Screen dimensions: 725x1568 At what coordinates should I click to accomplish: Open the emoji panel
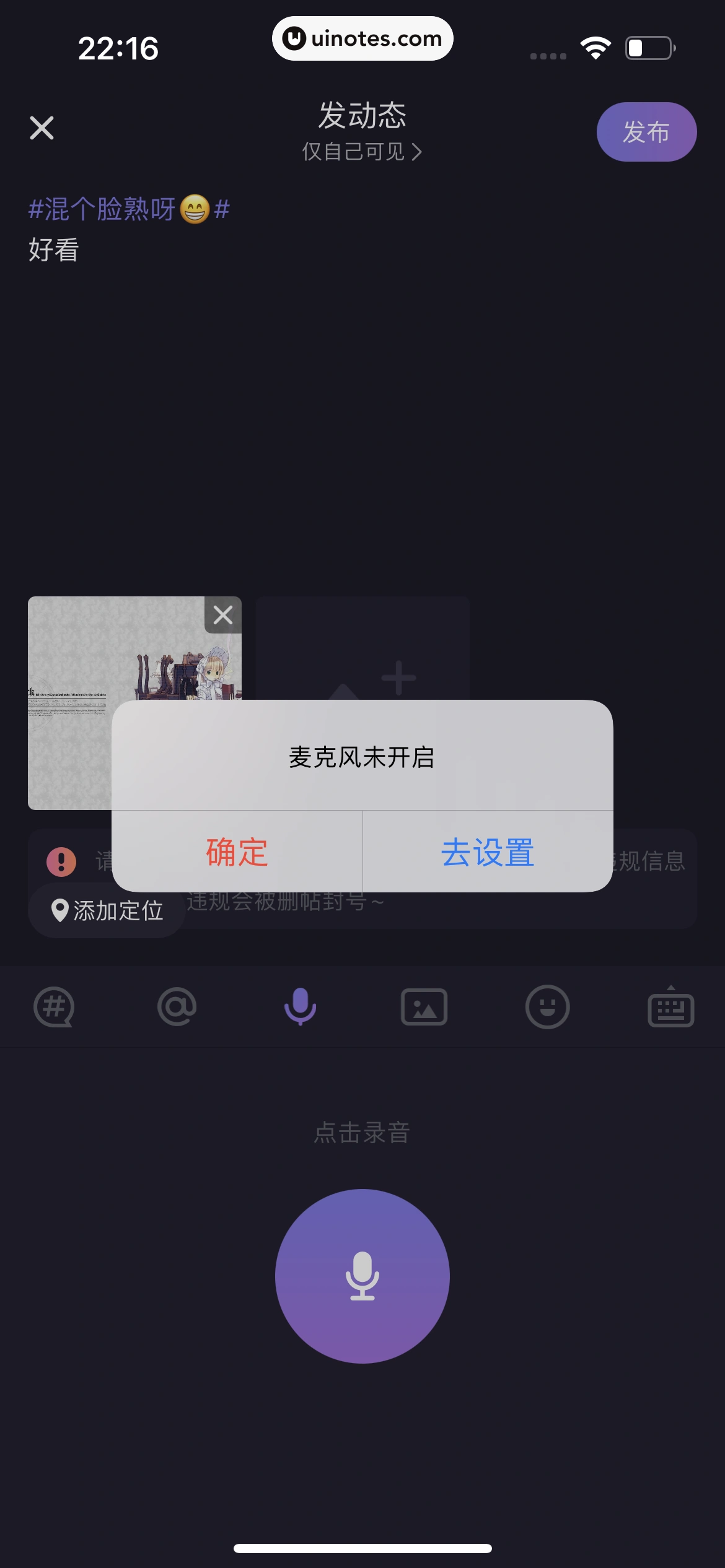(x=547, y=1007)
